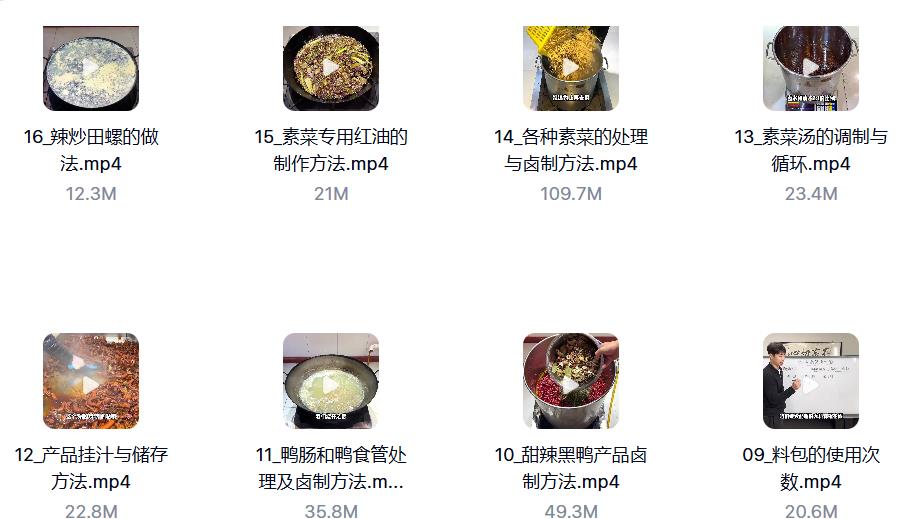Play video 09_料包的使用次数.mp4
Viewport: 897px width, 519px height.
coord(810,382)
